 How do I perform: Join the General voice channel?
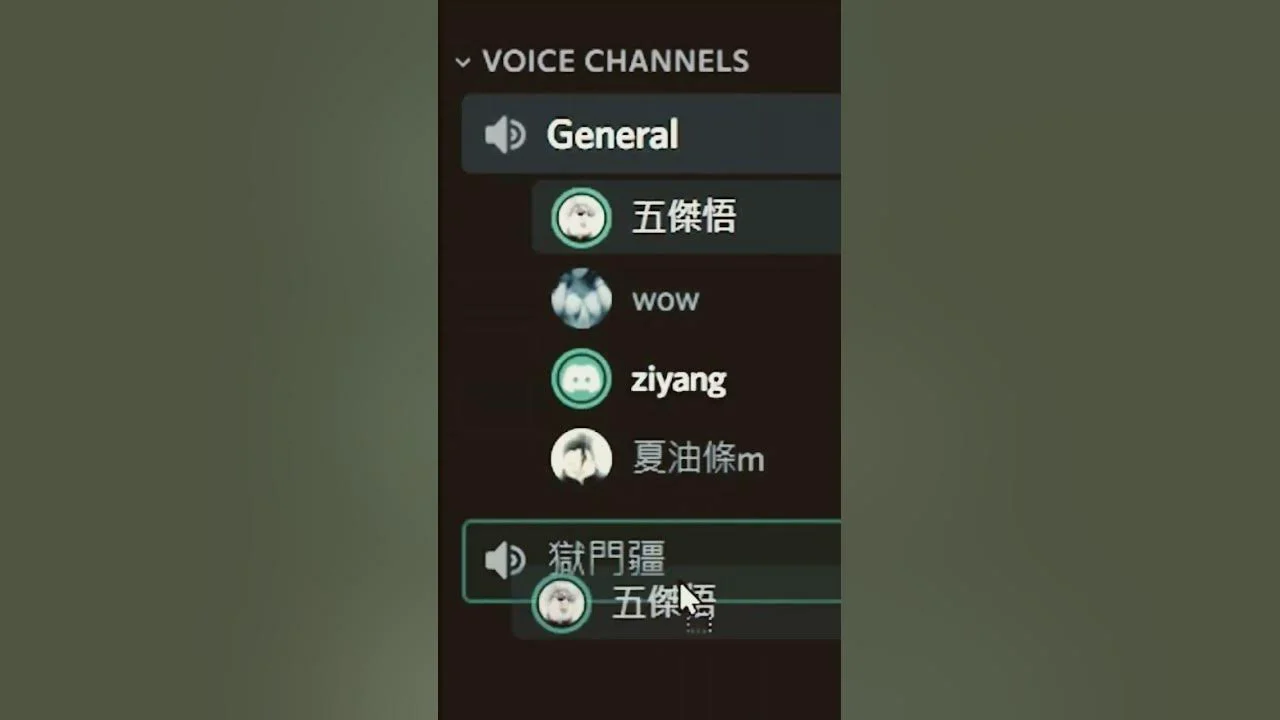point(612,135)
